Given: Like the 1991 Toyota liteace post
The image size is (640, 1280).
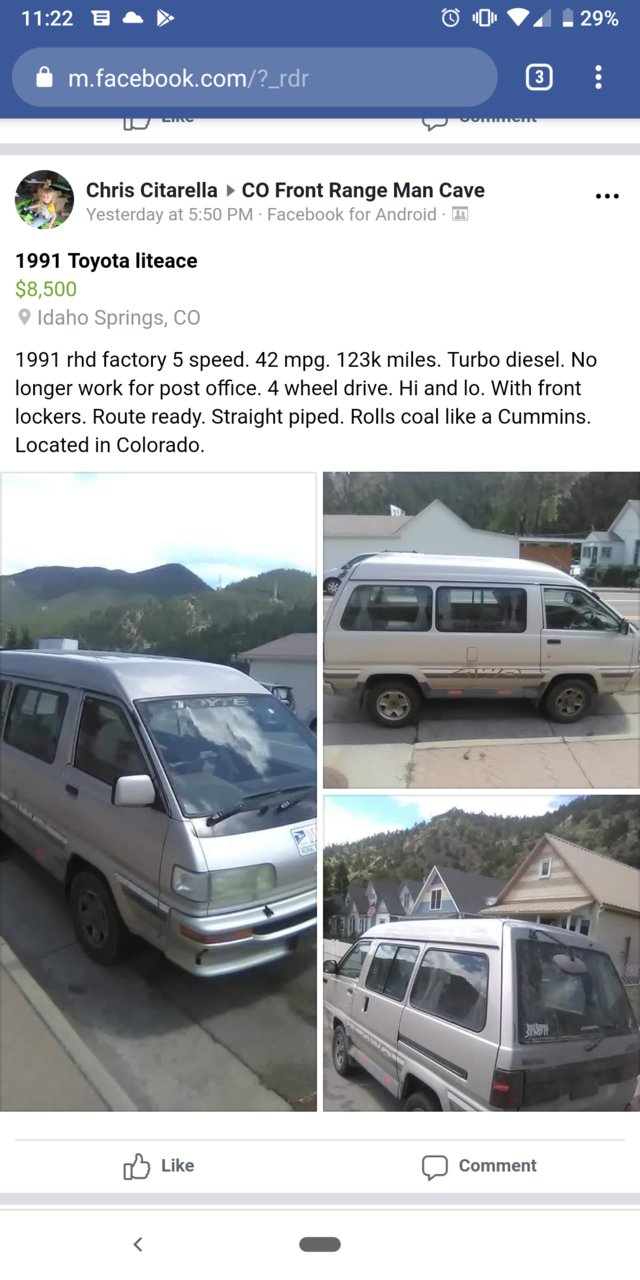Looking at the screenshot, I should [158, 1166].
